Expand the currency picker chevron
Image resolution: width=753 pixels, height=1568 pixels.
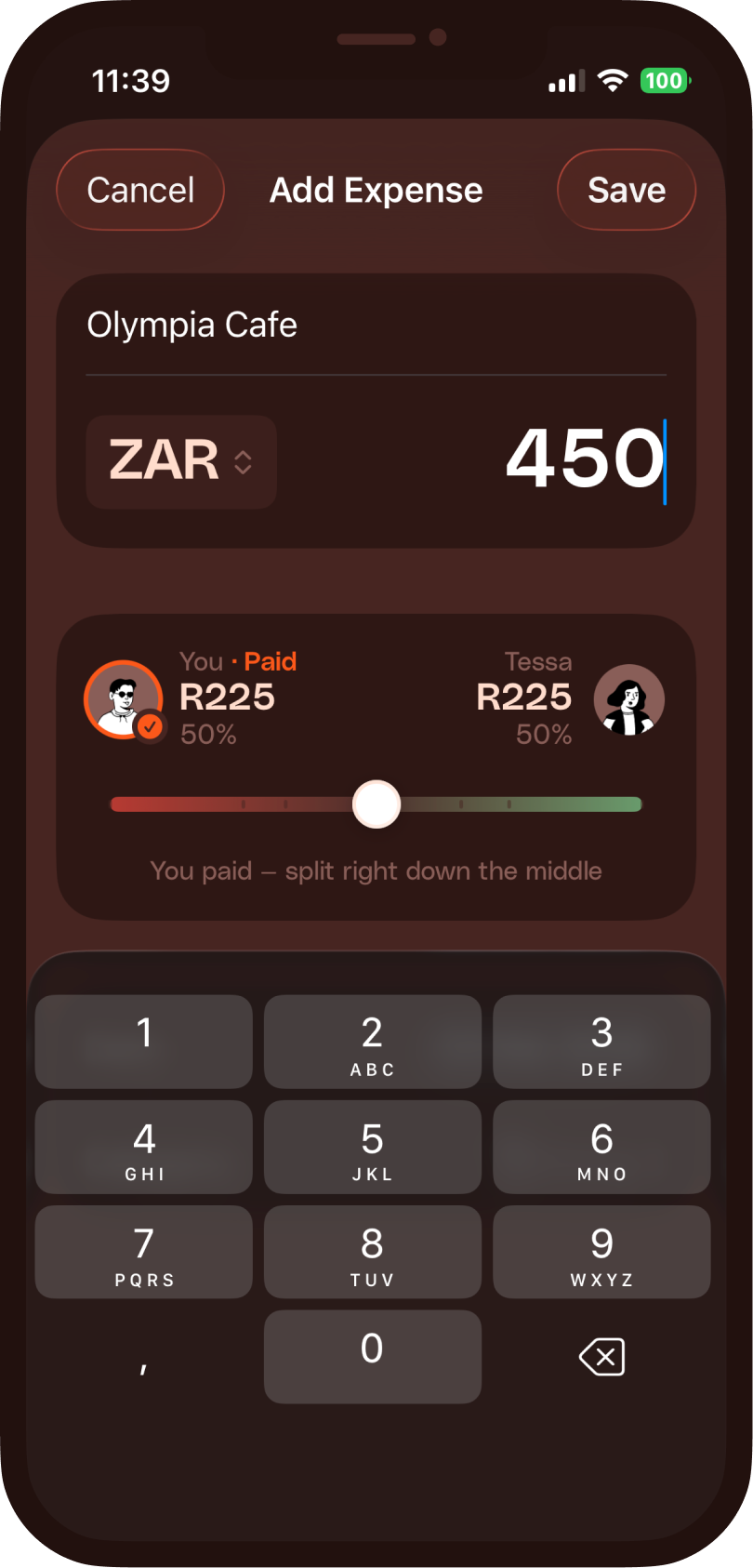pos(244,462)
